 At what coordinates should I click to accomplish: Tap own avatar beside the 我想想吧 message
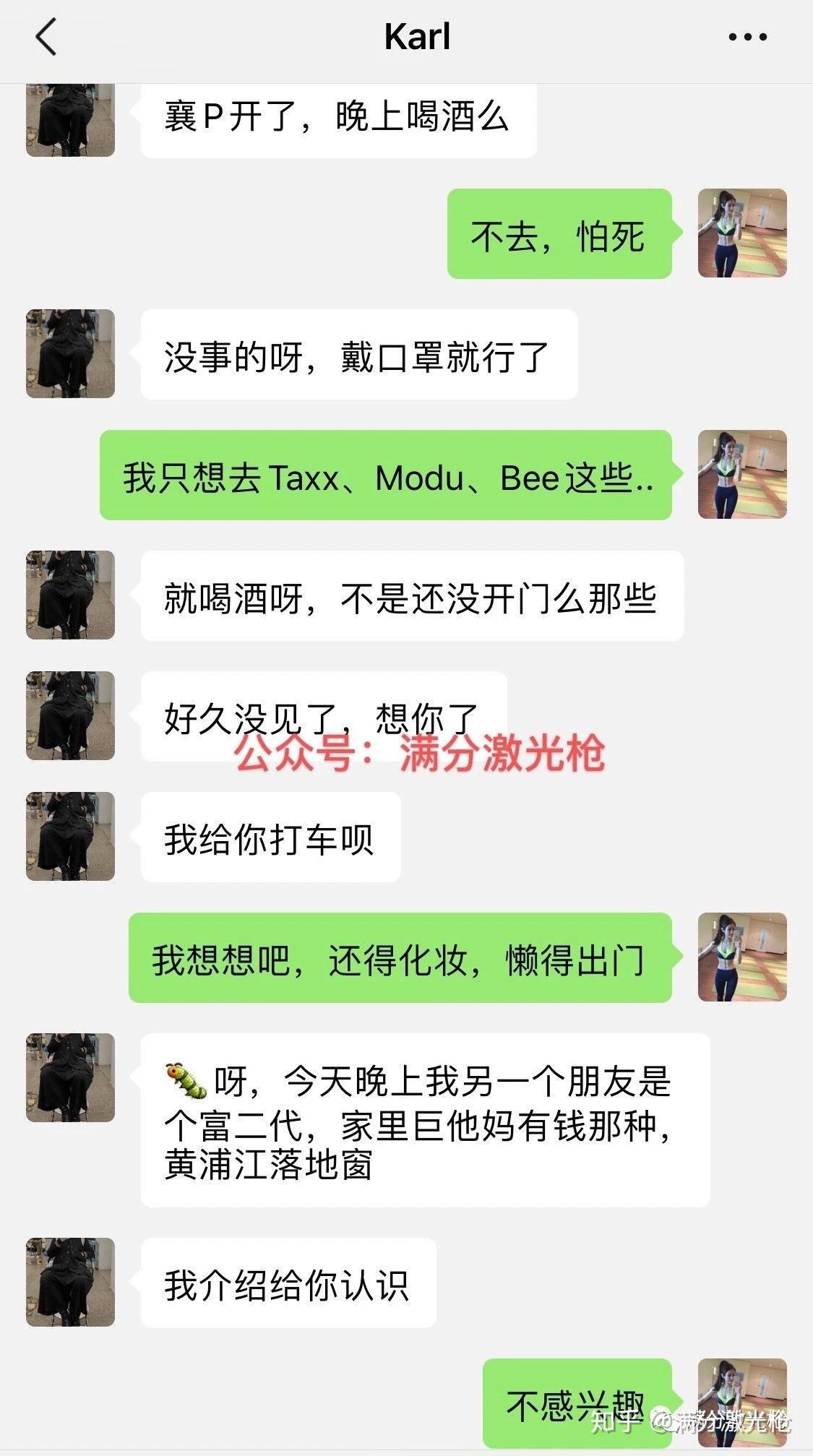click(741, 957)
